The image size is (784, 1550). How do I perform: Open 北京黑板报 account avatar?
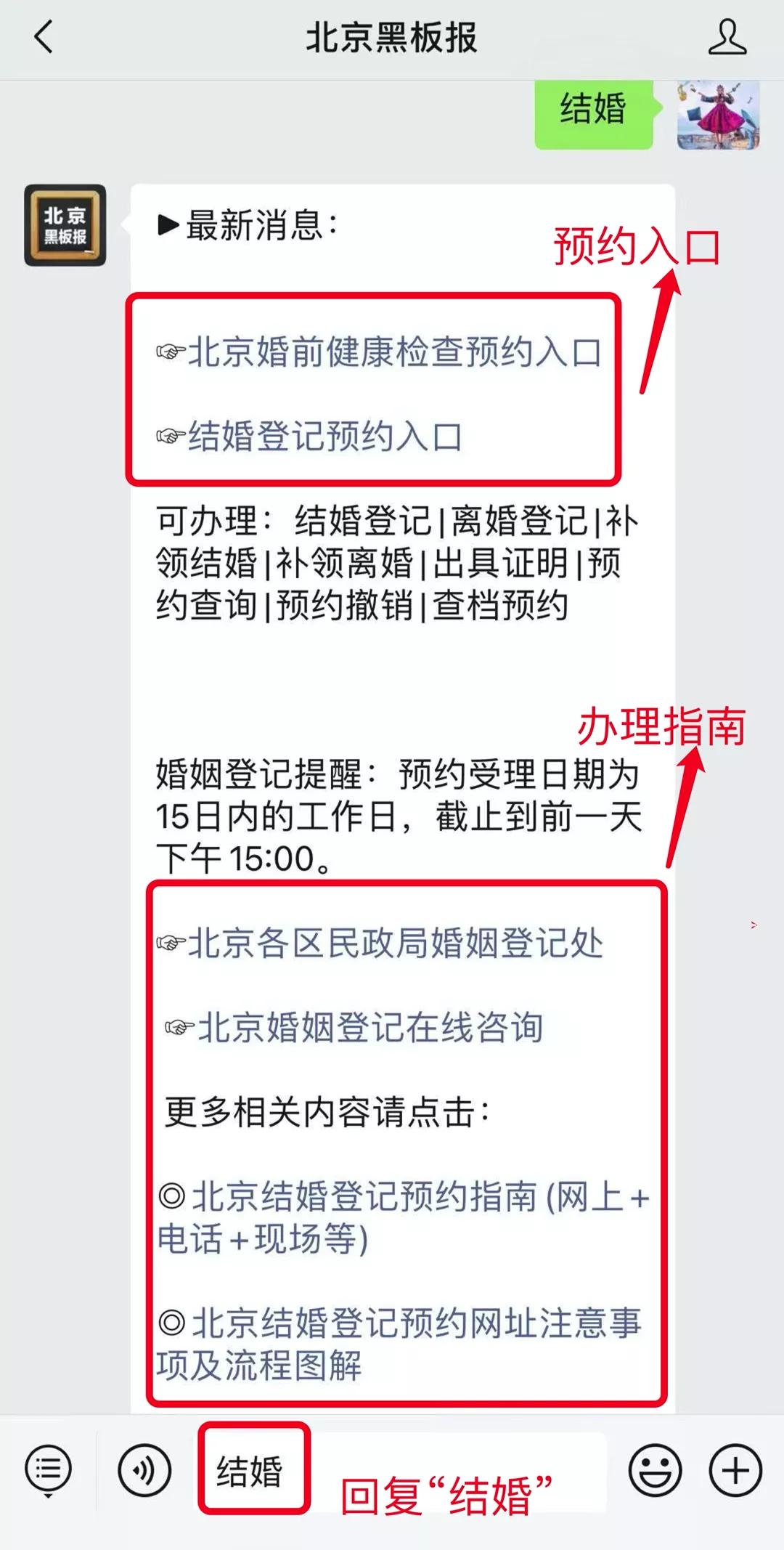(64, 225)
